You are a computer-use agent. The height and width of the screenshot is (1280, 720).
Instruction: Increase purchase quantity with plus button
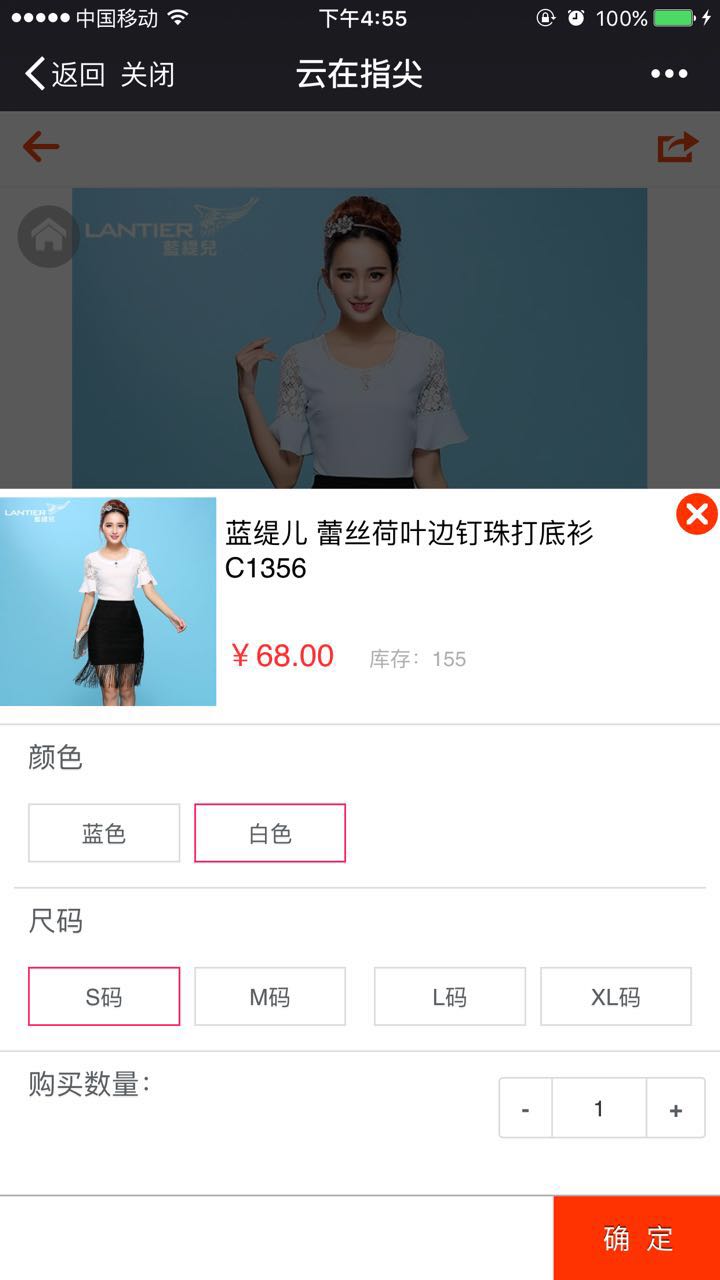pos(676,1108)
